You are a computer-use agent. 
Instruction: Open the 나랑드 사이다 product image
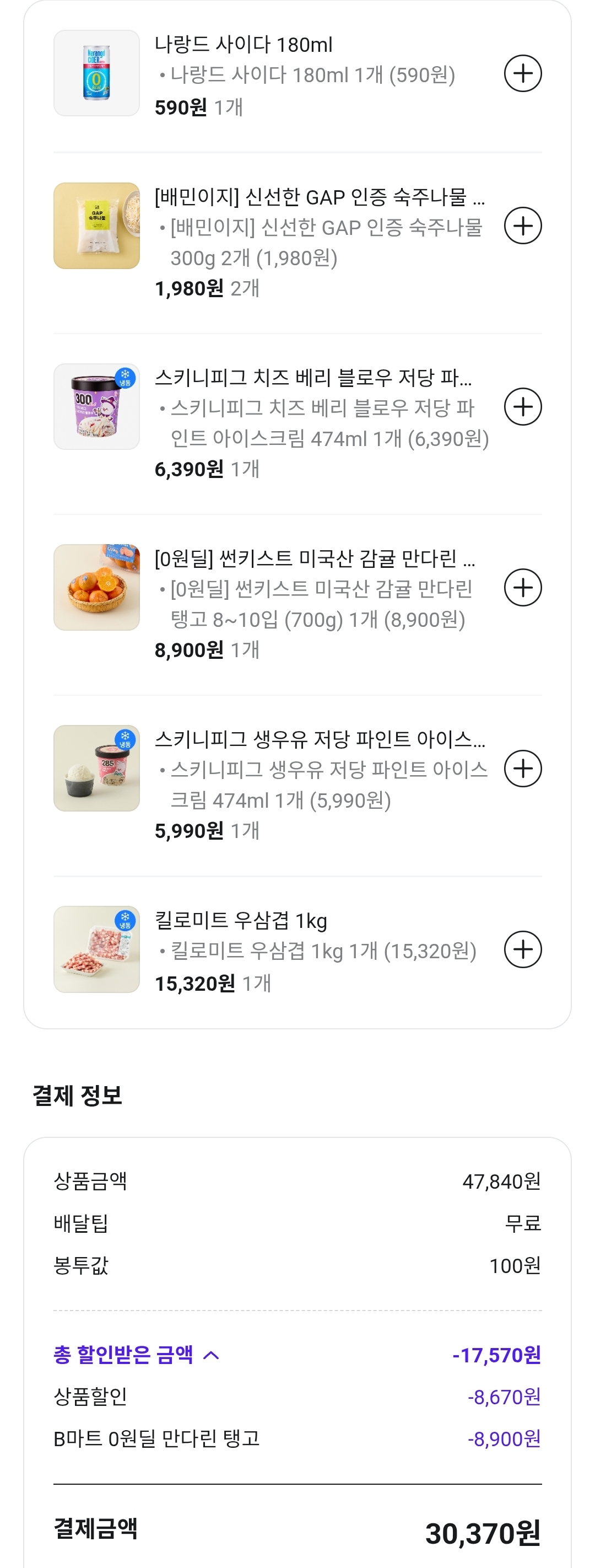(x=97, y=73)
